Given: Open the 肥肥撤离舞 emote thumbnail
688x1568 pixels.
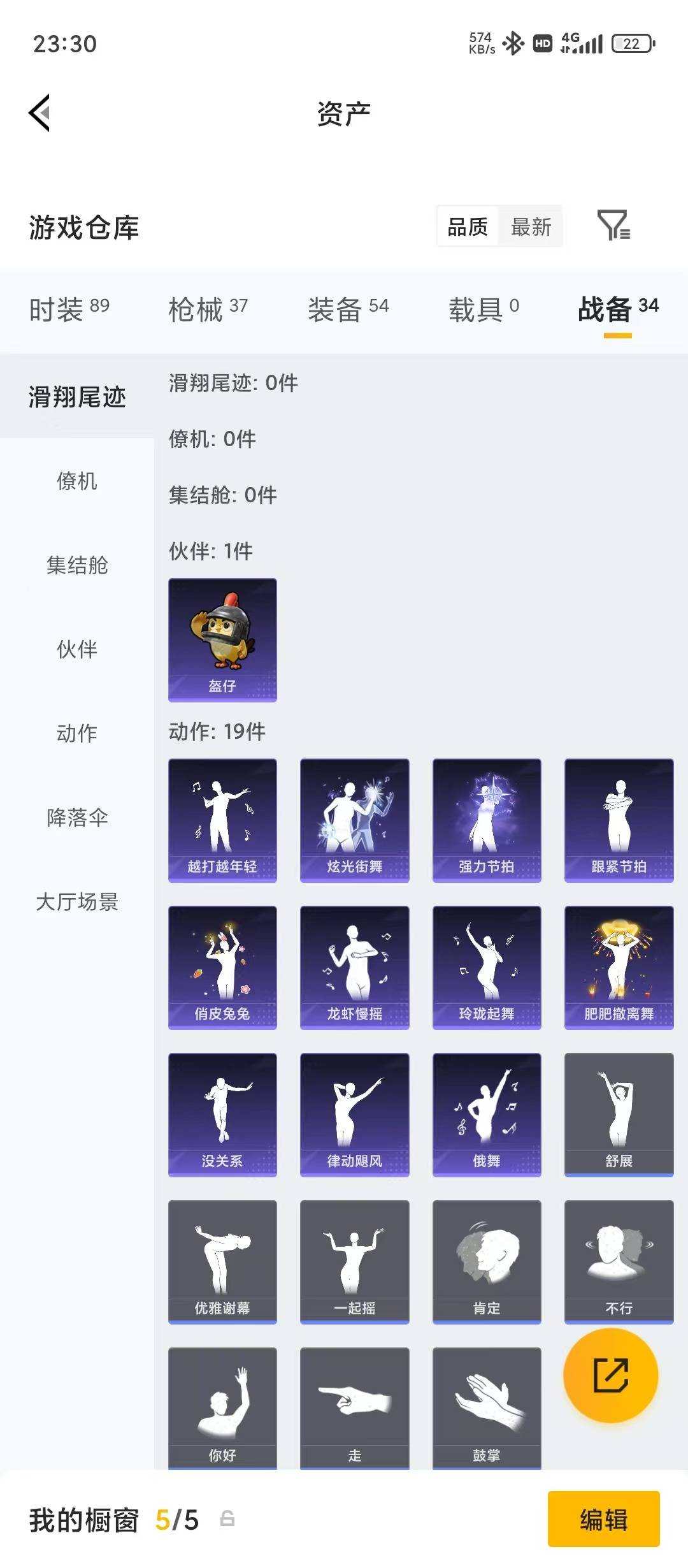Looking at the screenshot, I should pos(619,966).
